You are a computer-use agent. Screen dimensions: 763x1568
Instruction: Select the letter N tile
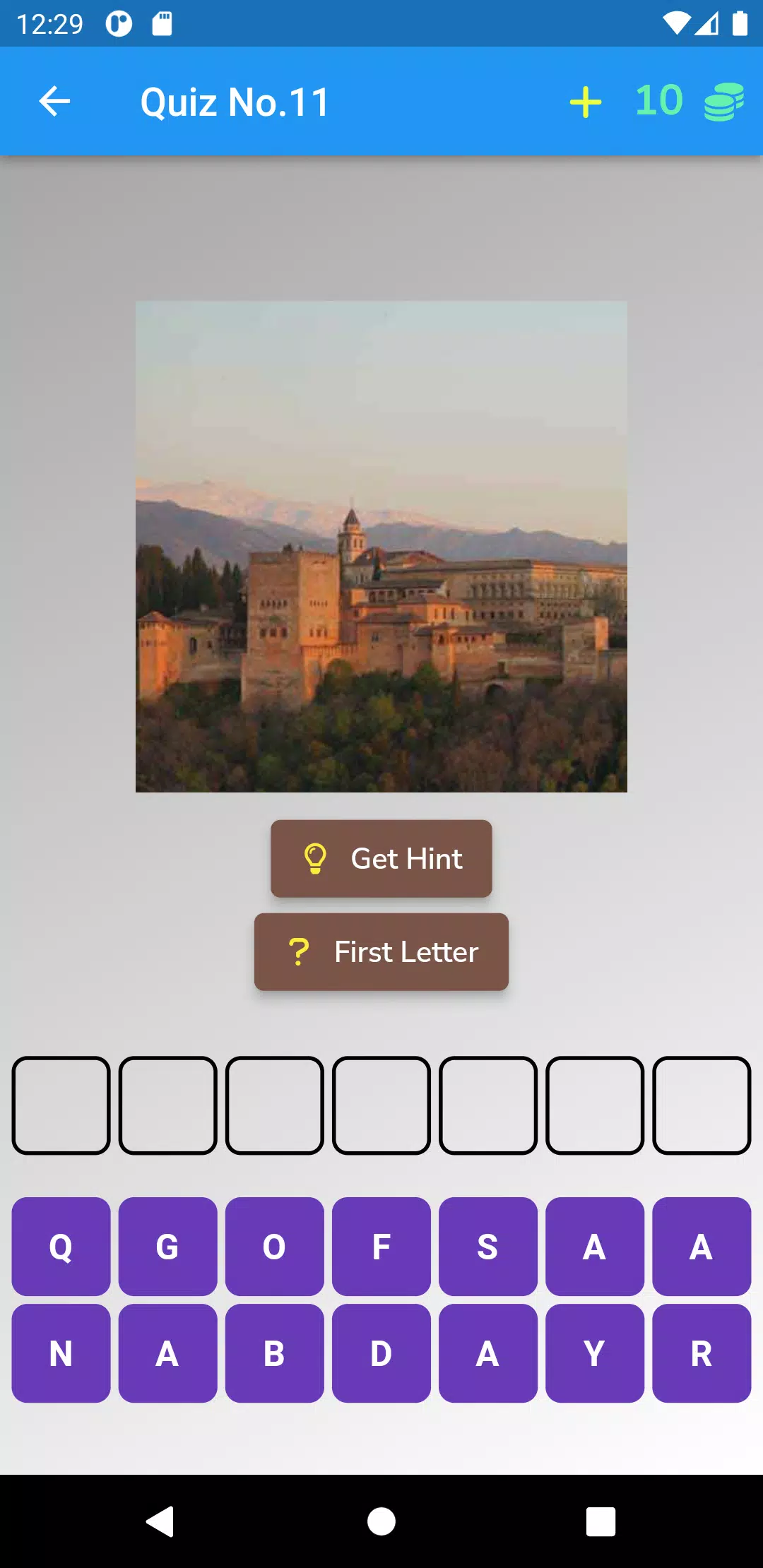click(61, 1353)
